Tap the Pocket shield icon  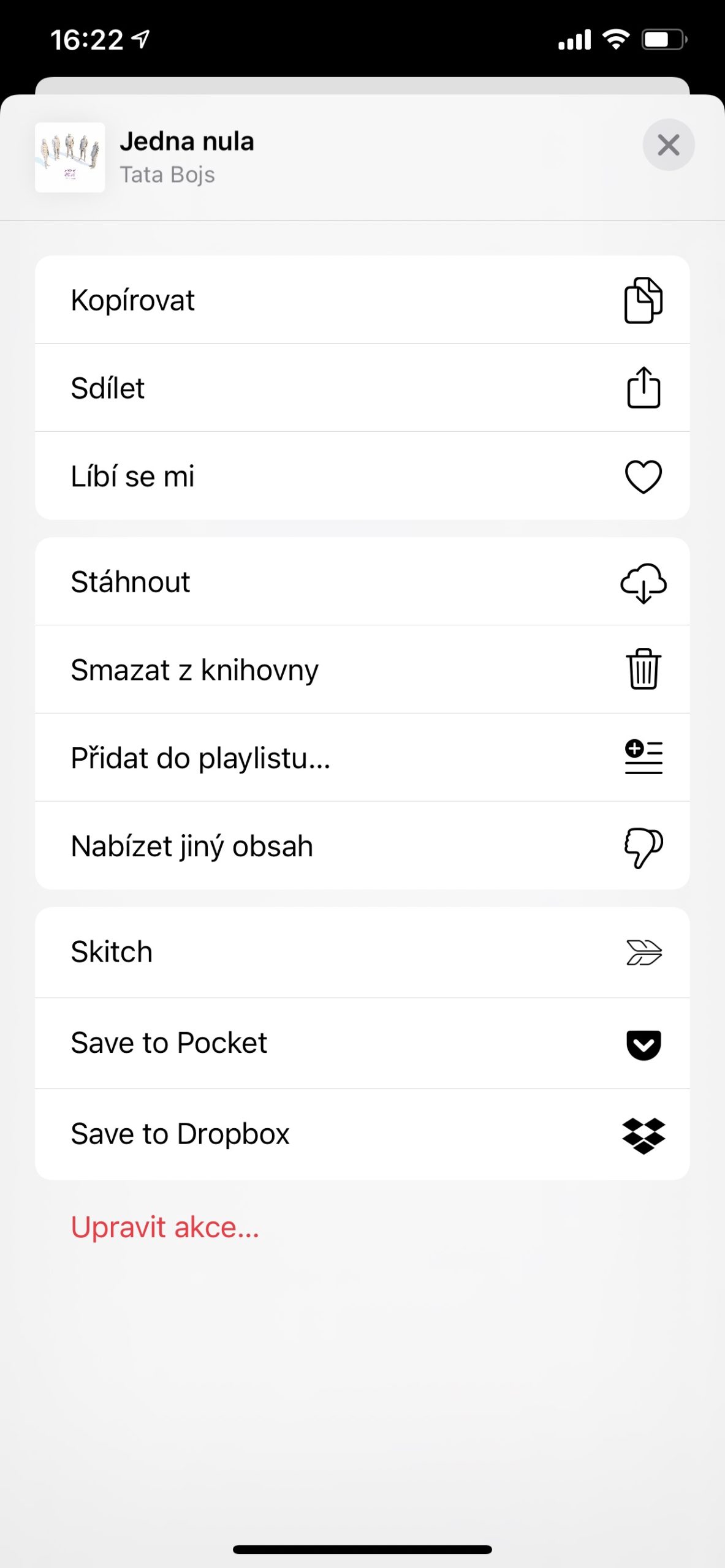[642, 1042]
